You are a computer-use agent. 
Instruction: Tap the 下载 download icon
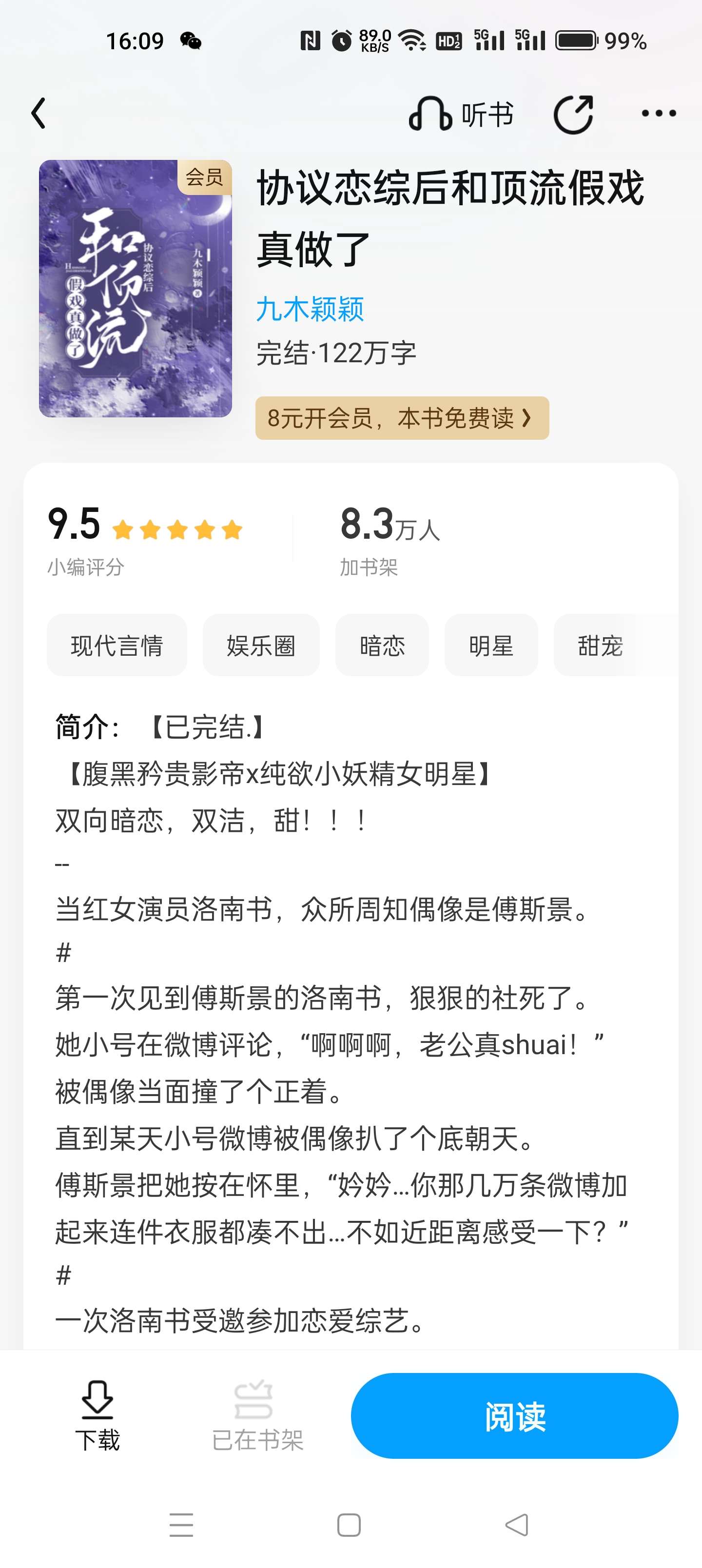98,1412
